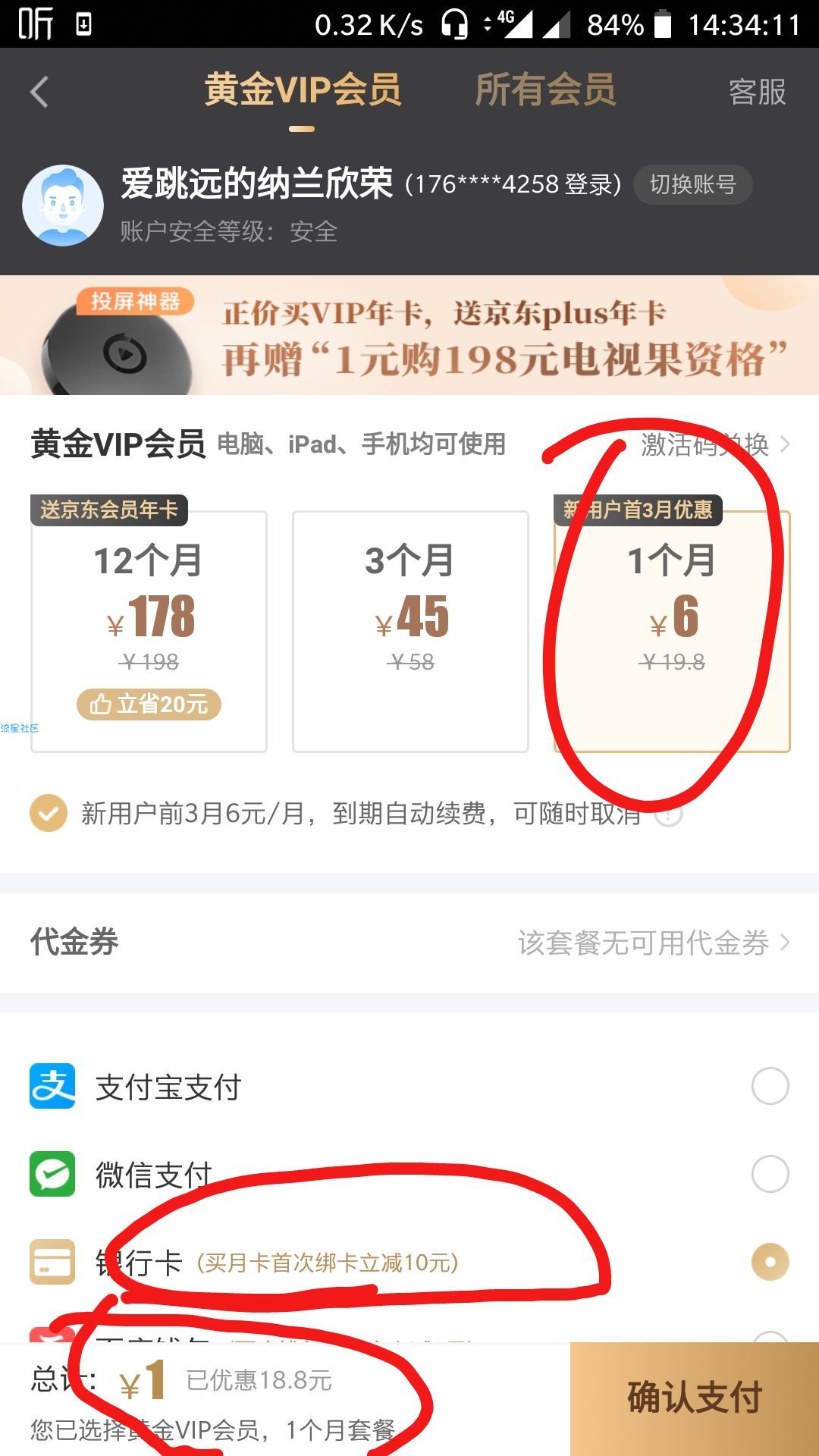This screenshot has height=1456, width=819.
Task: Select the 黄金VIP会员 tab
Action: 302,91
